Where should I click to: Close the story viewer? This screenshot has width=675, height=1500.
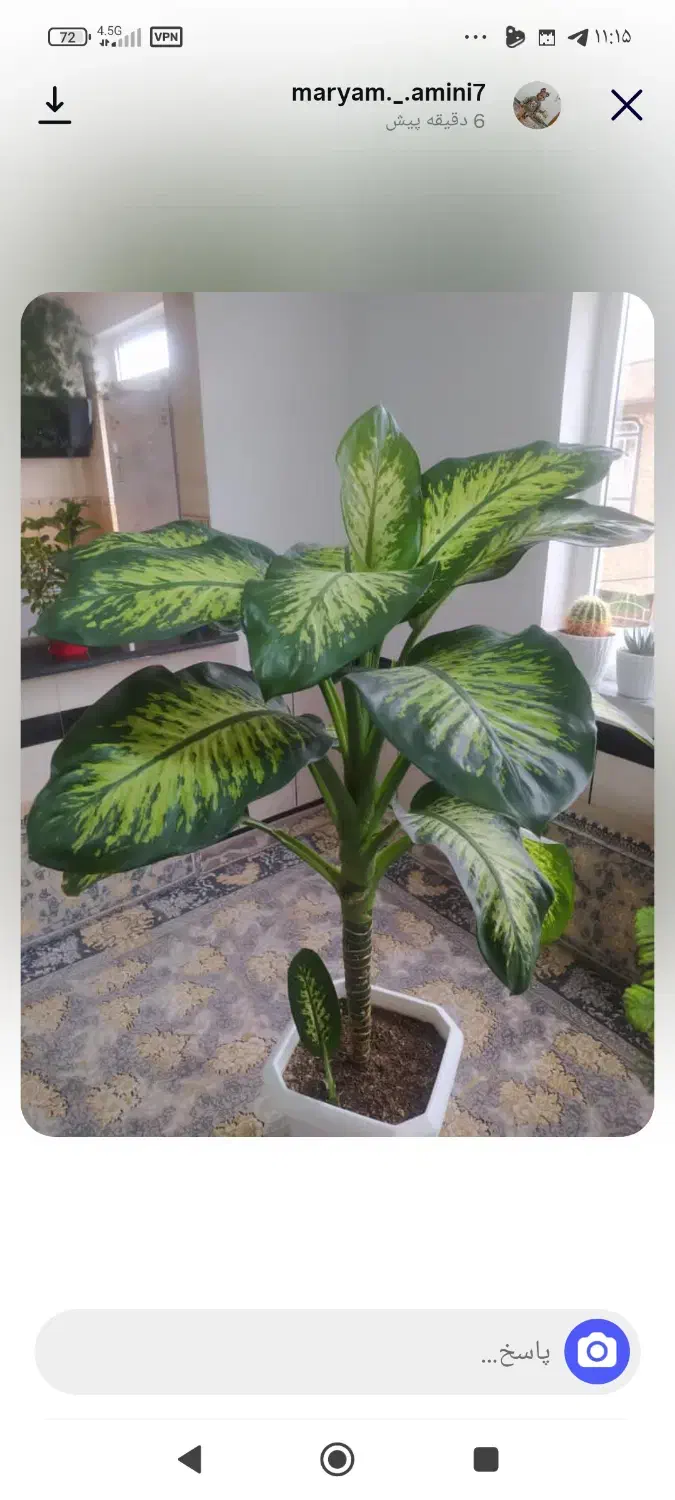point(626,105)
